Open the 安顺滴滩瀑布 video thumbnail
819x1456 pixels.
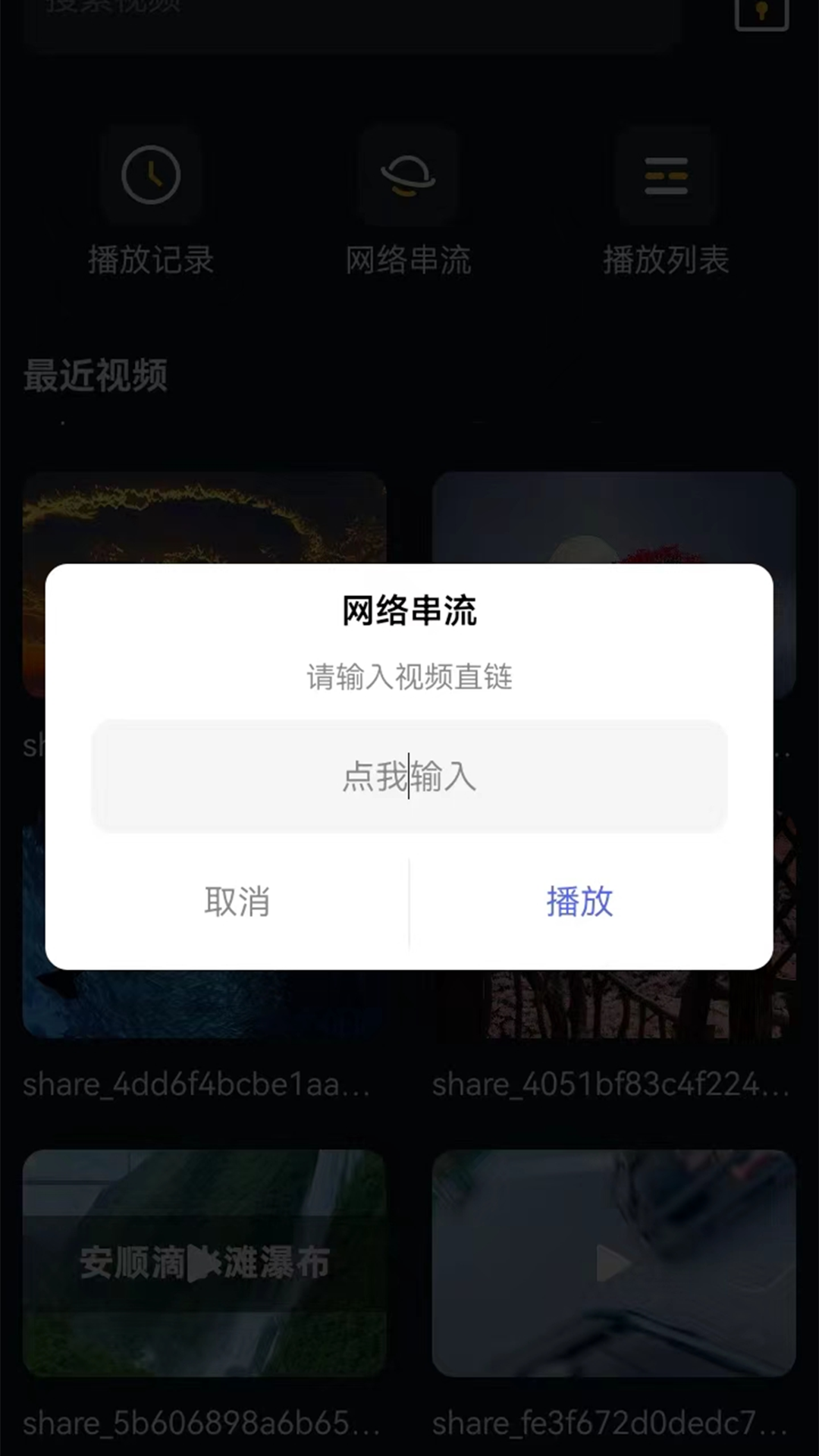206,1259
